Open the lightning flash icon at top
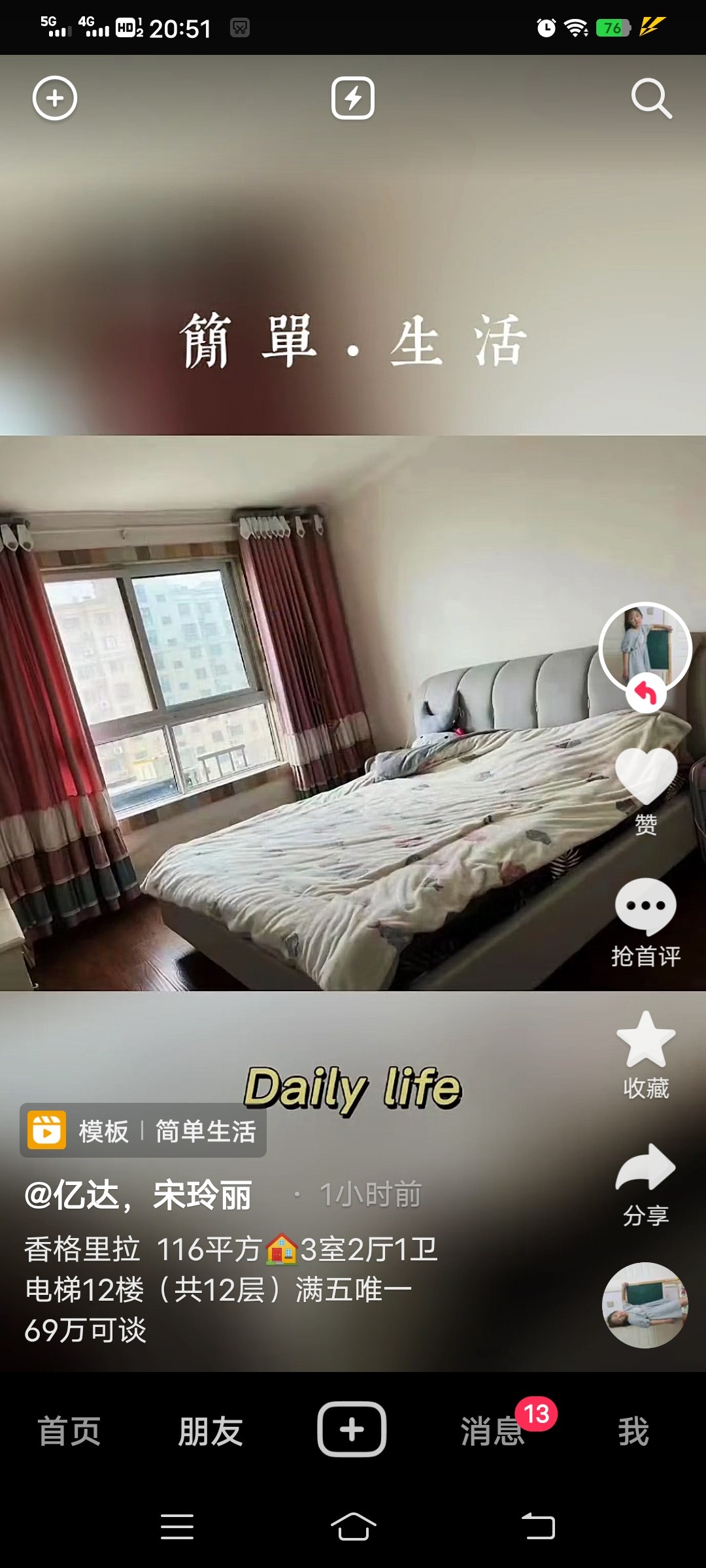This screenshot has height=1568, width=706. click(x=353, y=99)
